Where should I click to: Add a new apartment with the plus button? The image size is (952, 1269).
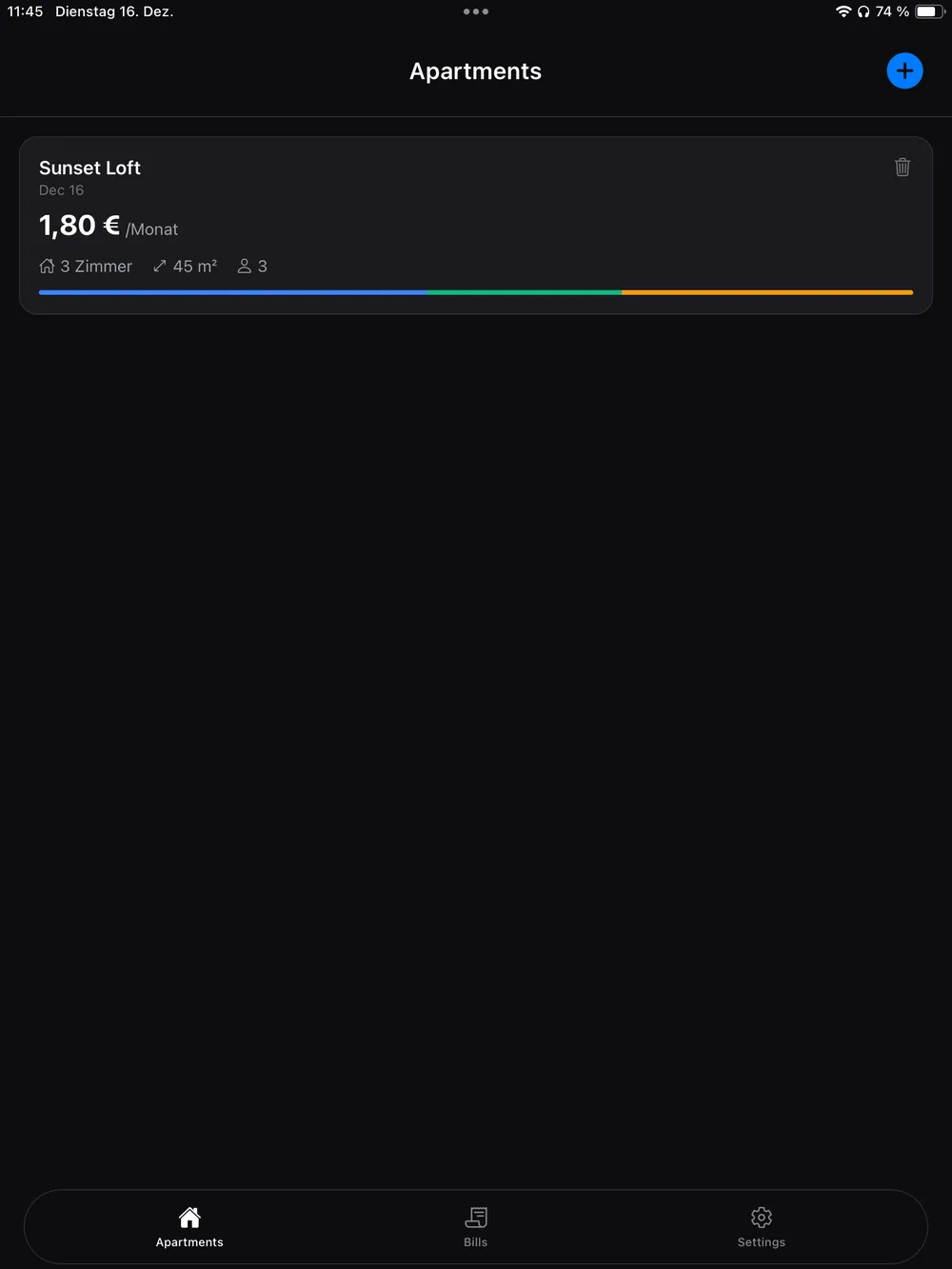point(904,70)
